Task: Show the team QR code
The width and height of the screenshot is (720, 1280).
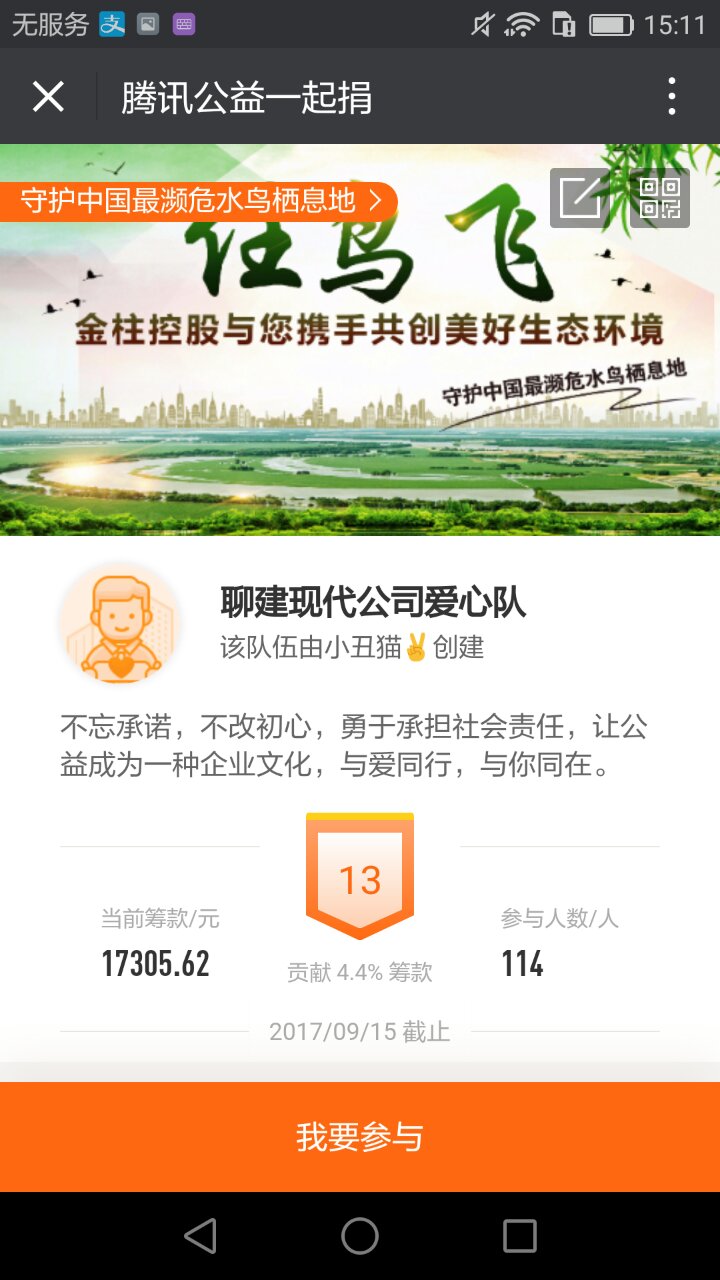Action: point(660,198)
